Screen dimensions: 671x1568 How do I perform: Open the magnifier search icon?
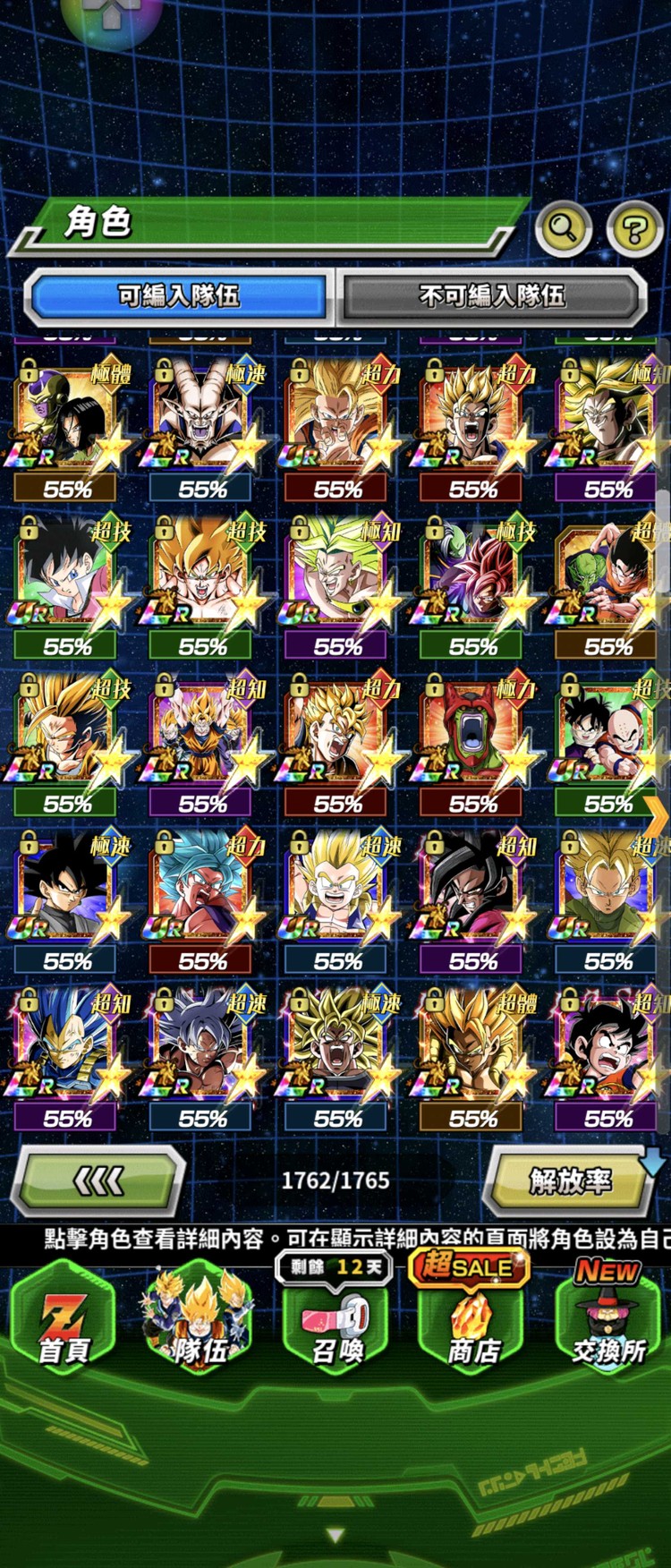563,228
